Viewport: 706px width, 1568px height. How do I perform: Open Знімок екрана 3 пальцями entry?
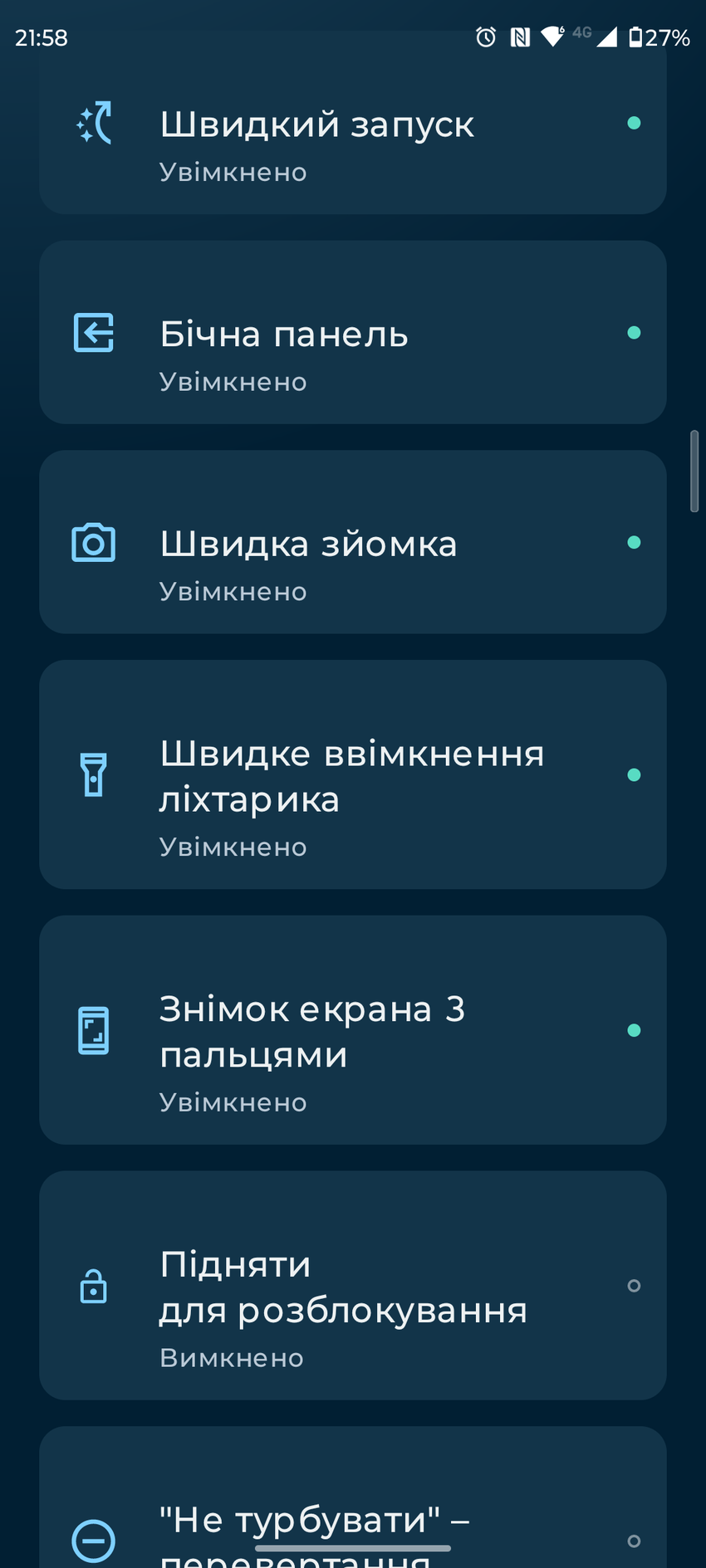click(x=352, y=1030)
